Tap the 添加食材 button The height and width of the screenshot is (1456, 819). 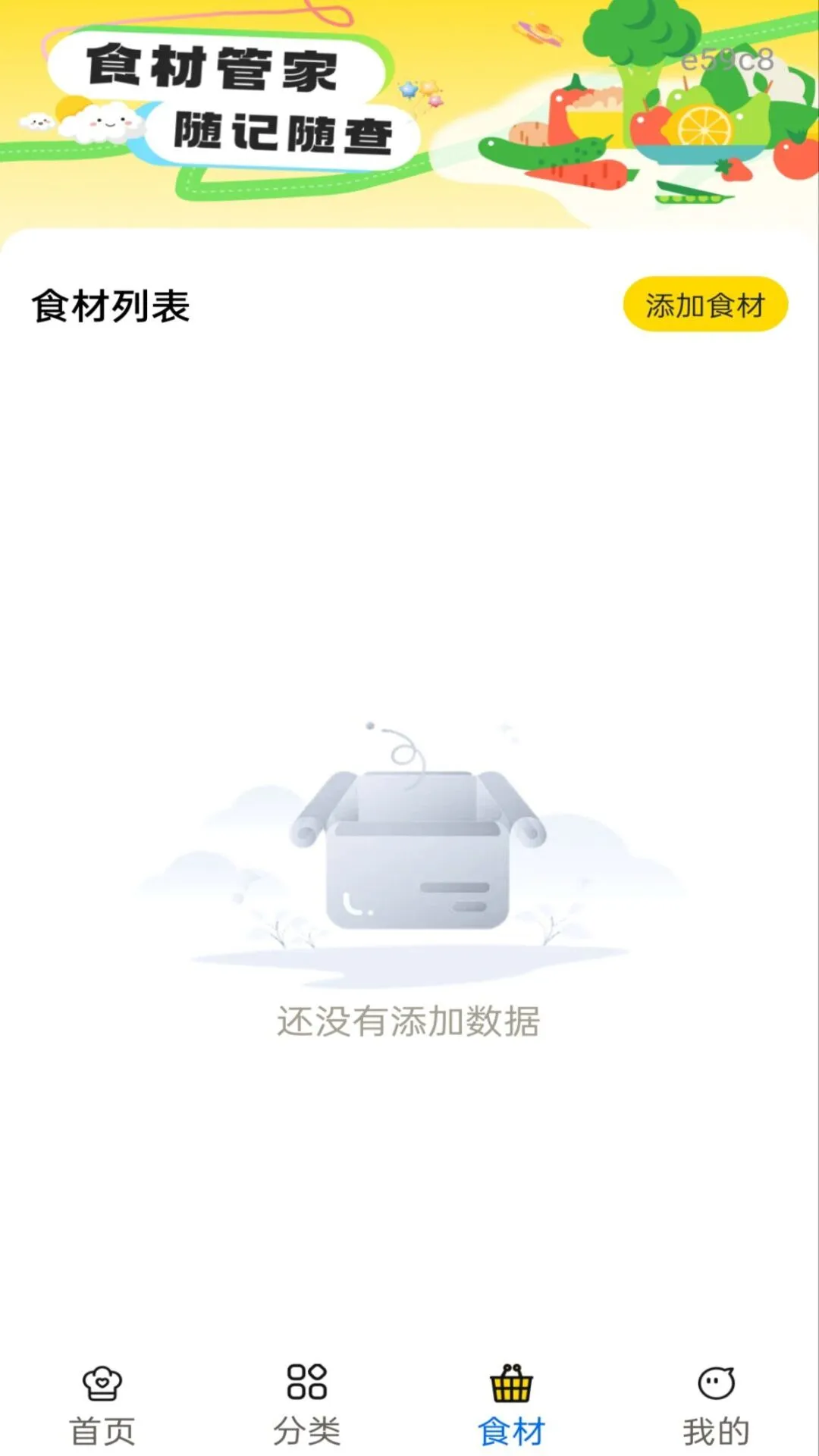point(704,303)
